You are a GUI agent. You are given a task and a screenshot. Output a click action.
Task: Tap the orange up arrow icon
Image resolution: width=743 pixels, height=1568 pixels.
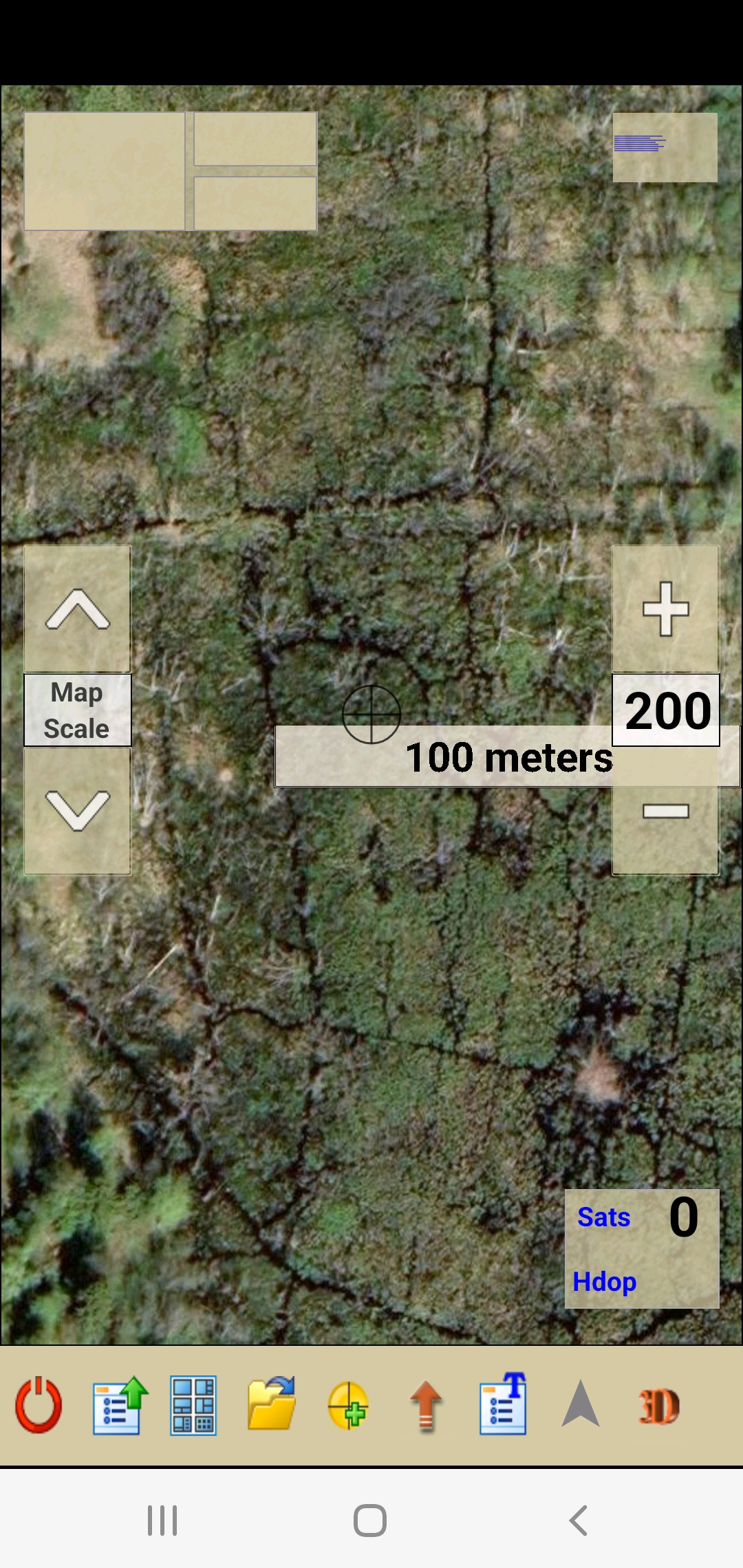click(427, 1405)
